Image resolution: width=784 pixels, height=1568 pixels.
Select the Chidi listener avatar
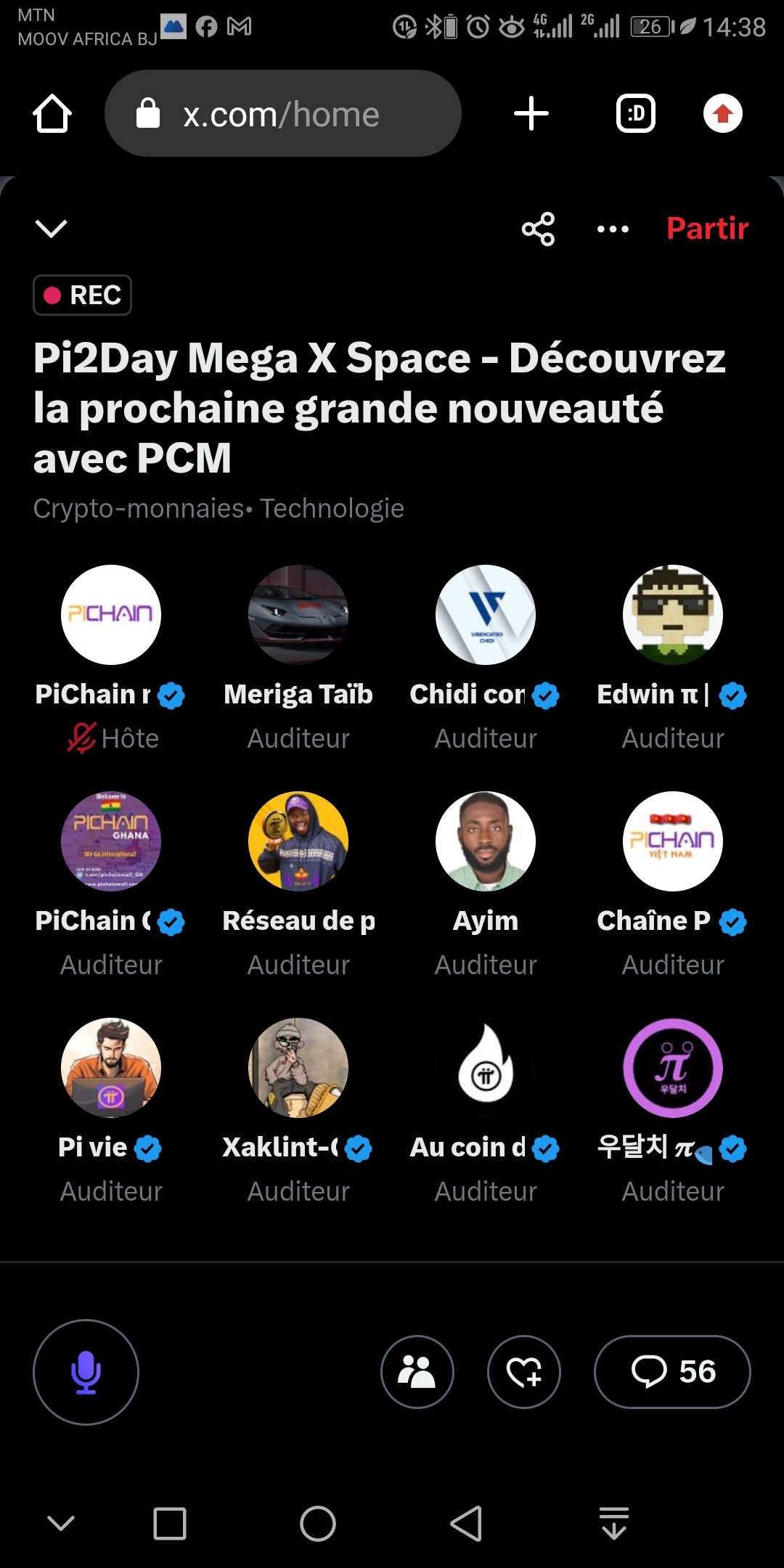[x=486, y=615]
